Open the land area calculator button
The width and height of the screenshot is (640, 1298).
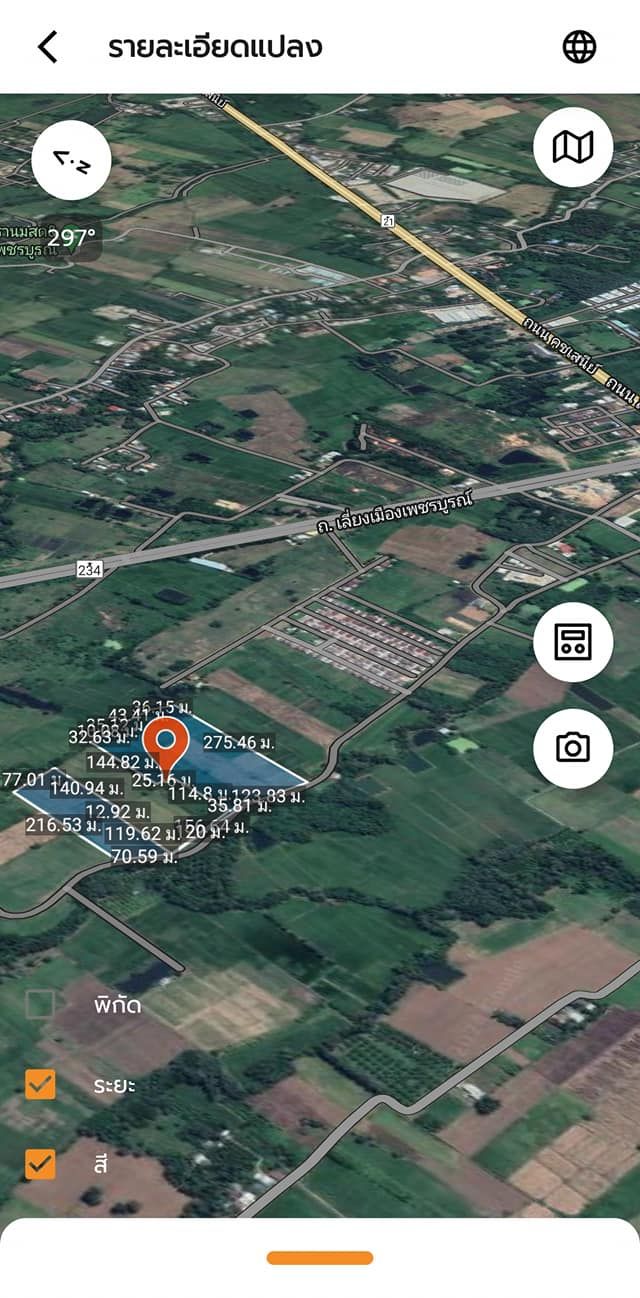coord(573,643)
